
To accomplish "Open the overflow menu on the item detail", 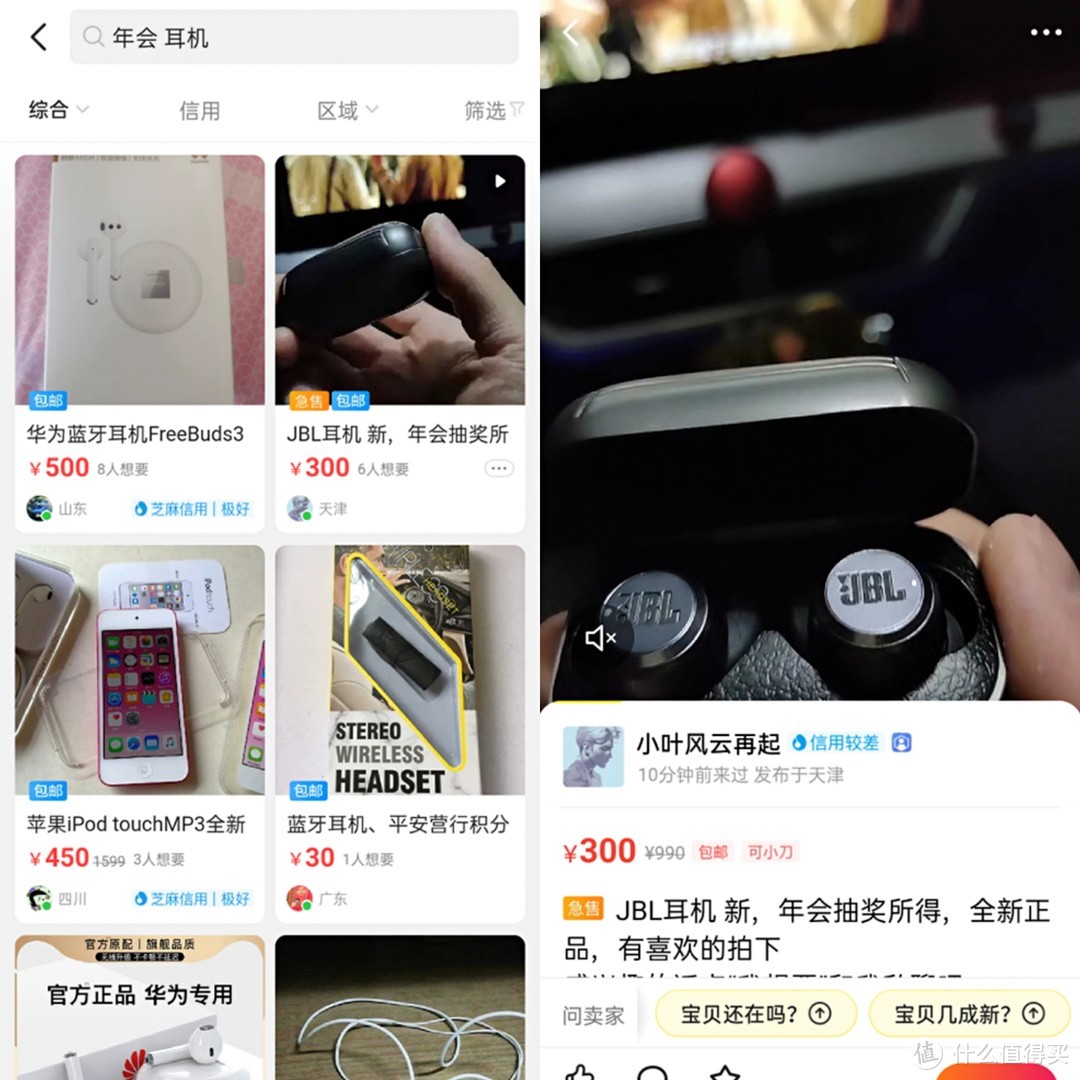I will (1045, 33).
